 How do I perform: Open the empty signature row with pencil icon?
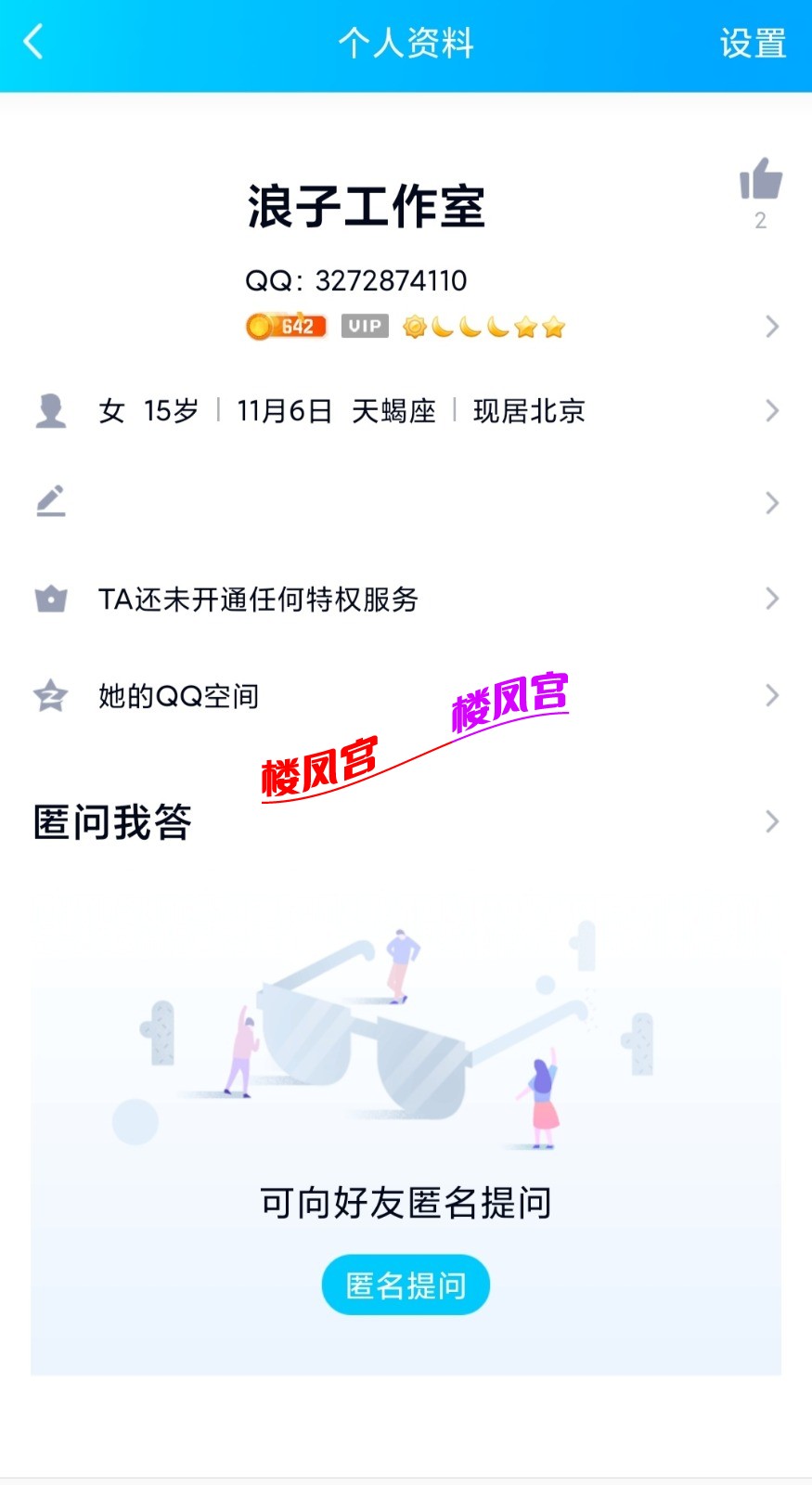coord(406,503)
